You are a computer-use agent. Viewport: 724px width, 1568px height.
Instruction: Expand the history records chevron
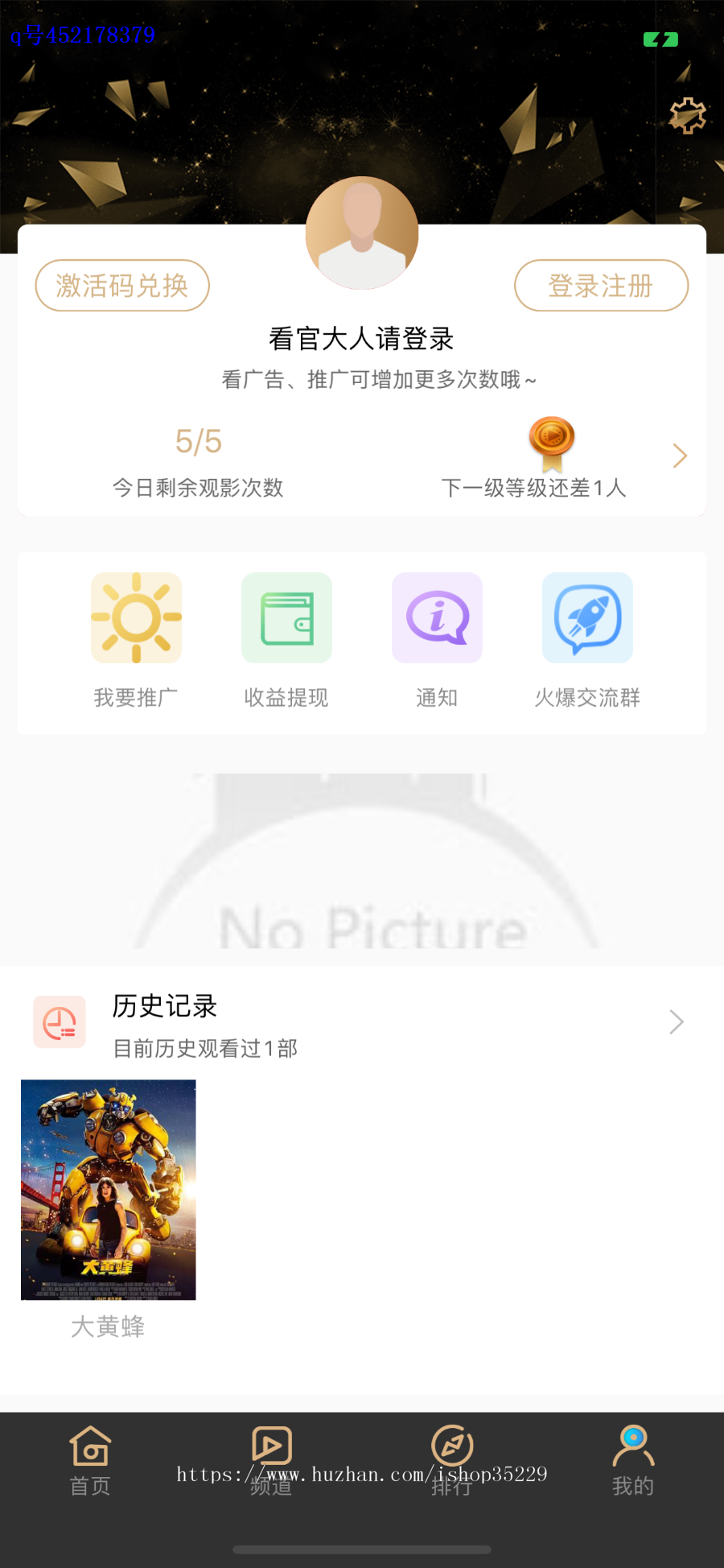(x=676, y=1022)
